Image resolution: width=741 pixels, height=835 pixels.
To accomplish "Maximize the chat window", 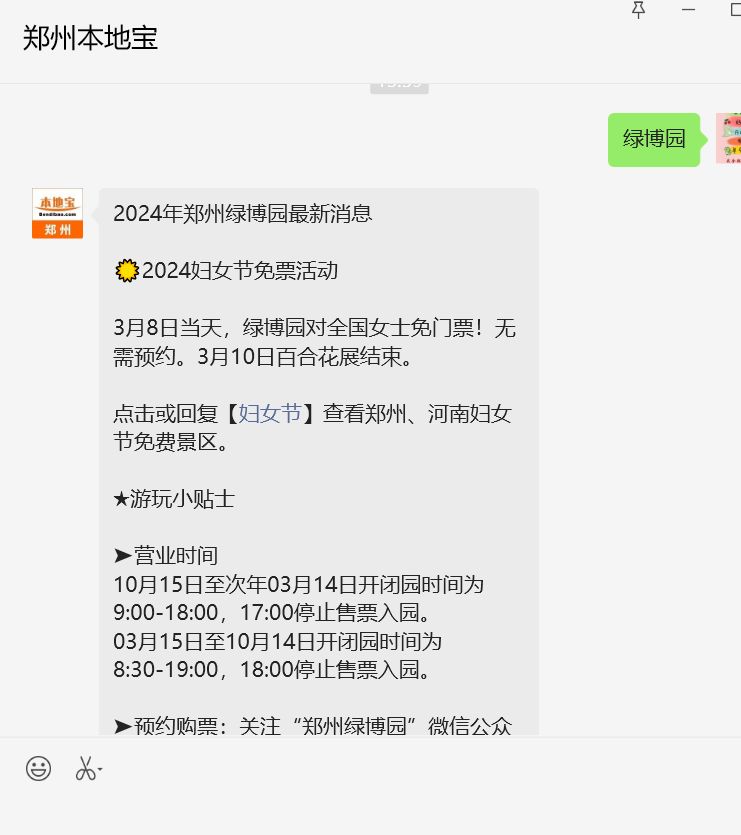I will (x=735, y=10).
